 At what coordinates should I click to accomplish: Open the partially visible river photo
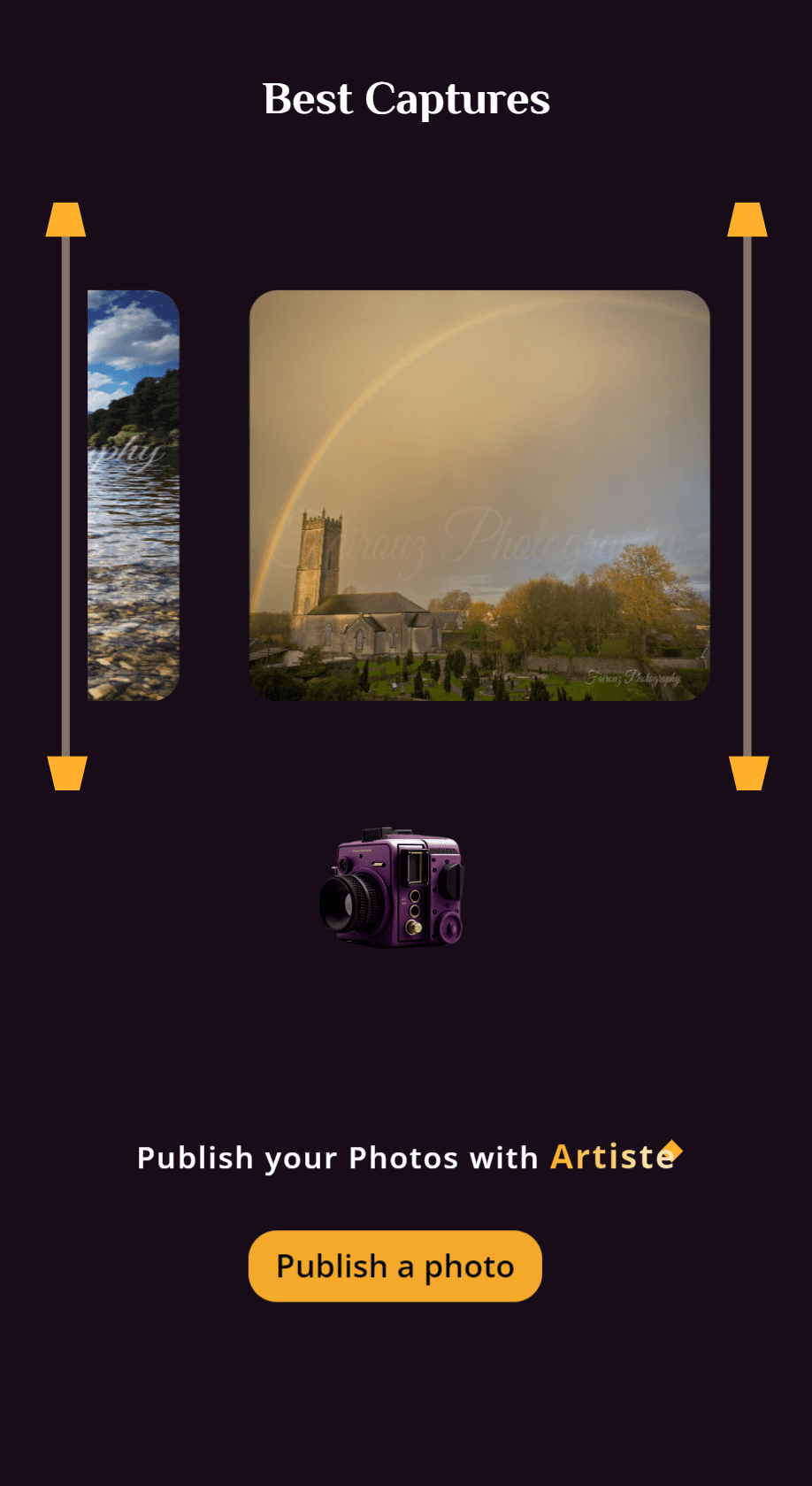pyautogui.click(x=134, y=496)
